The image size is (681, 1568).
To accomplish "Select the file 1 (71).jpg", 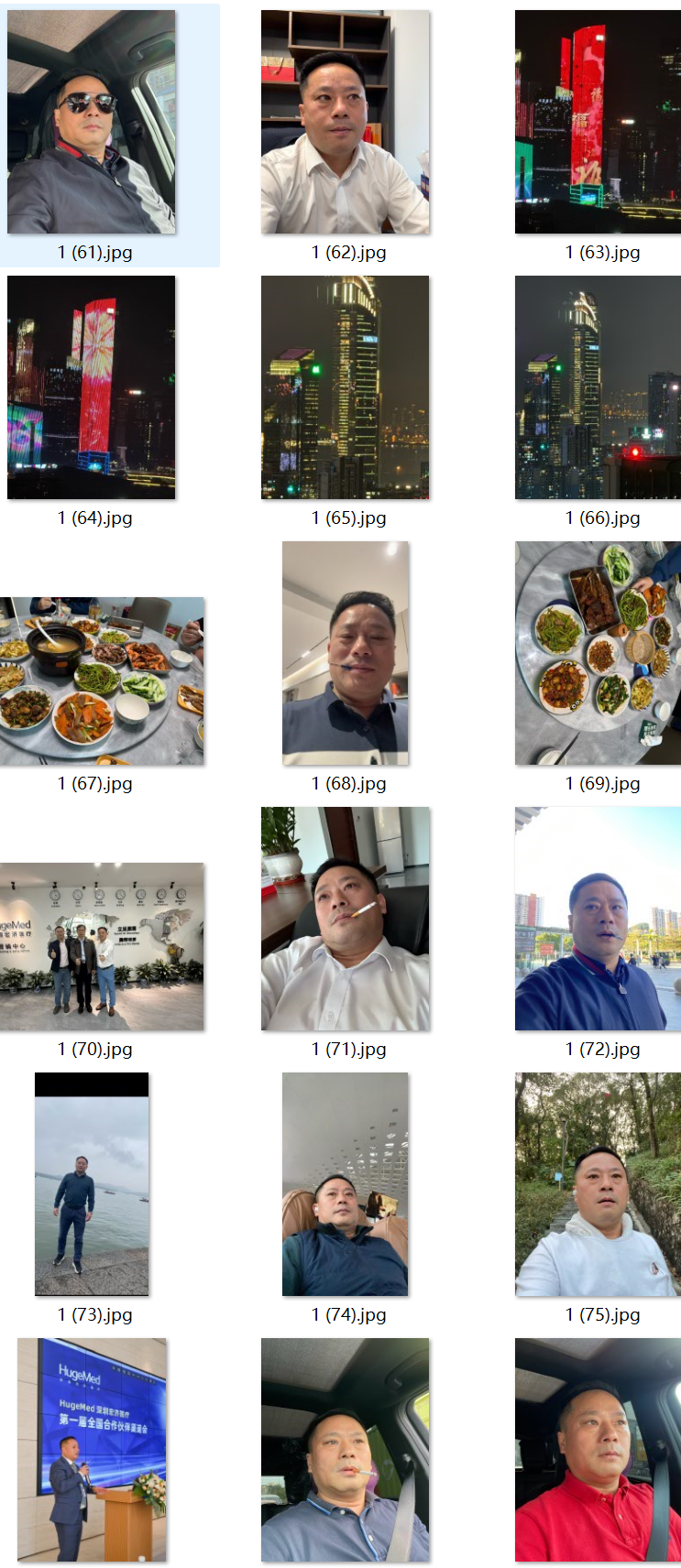I will [x=345, y=919].
